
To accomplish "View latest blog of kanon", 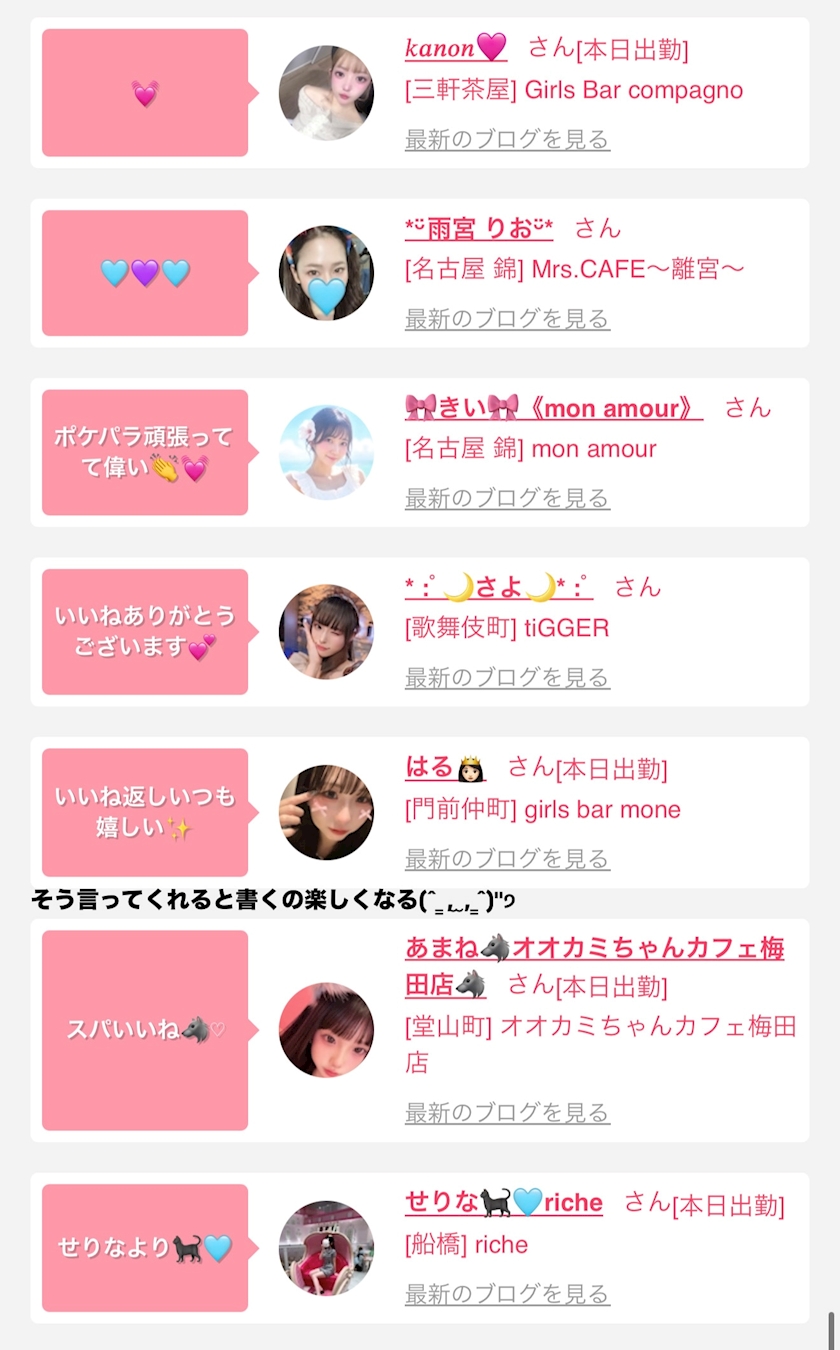I will [x=507, y=139].
